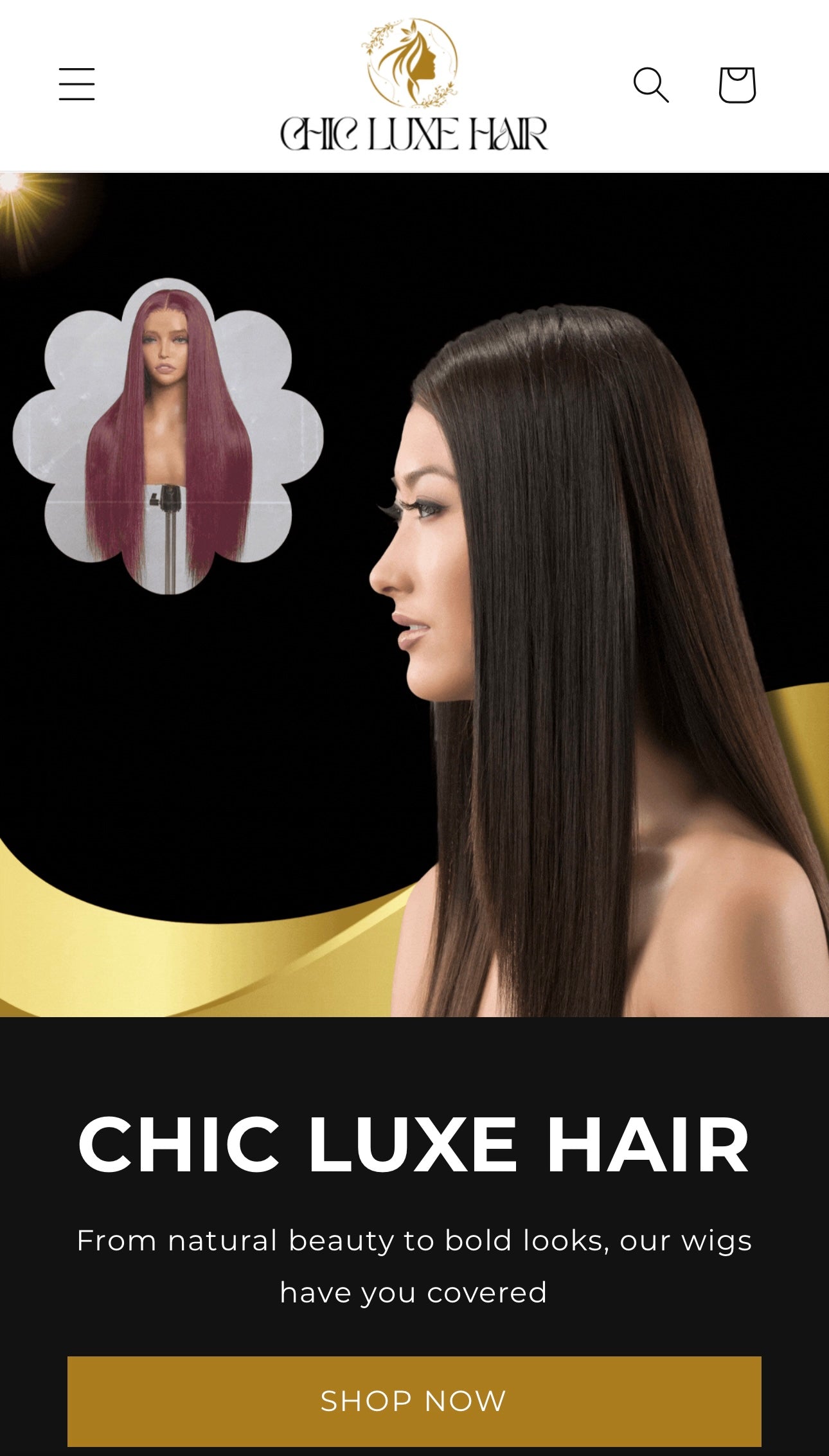
Task: Open the search icon
Action: click(650, 84)
